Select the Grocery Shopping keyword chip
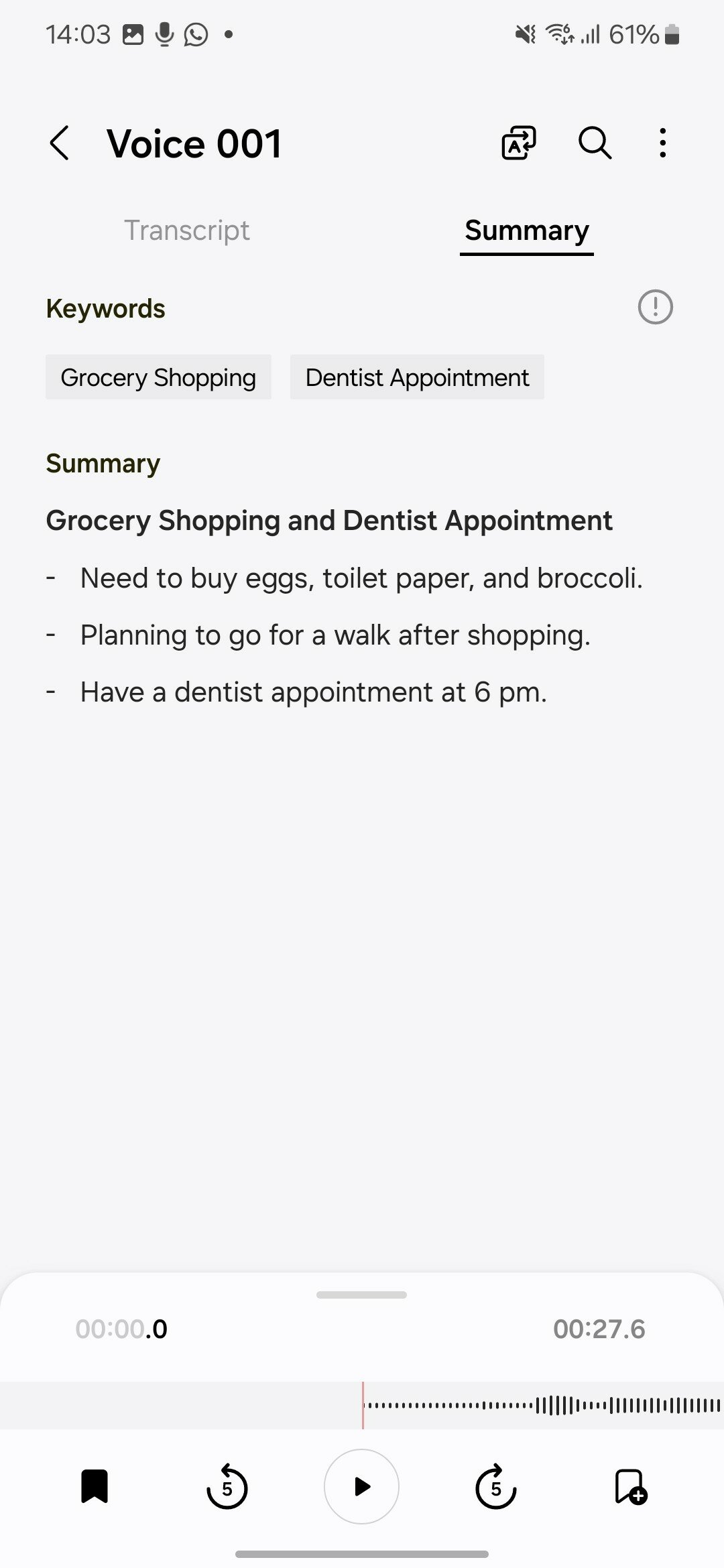Image resolution: width=724 pixels, height=1568 pixels. coord(158,377)
